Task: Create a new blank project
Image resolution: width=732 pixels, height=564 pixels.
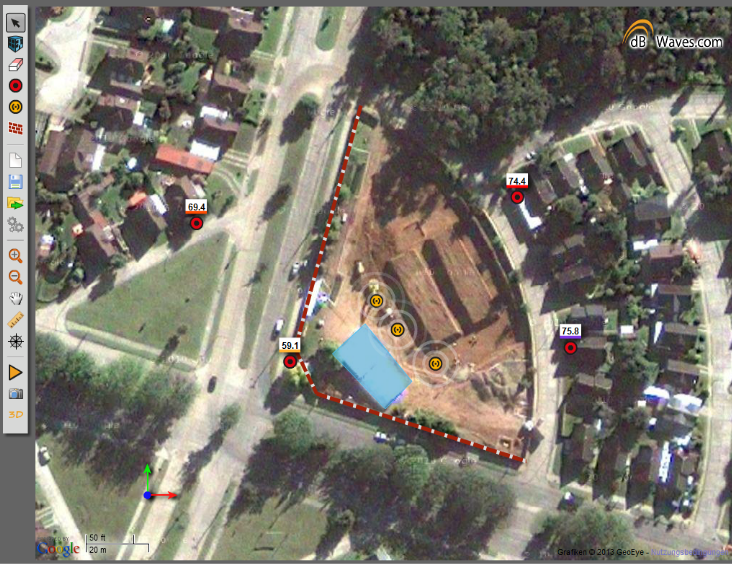Action: click(x=15, y=160)
